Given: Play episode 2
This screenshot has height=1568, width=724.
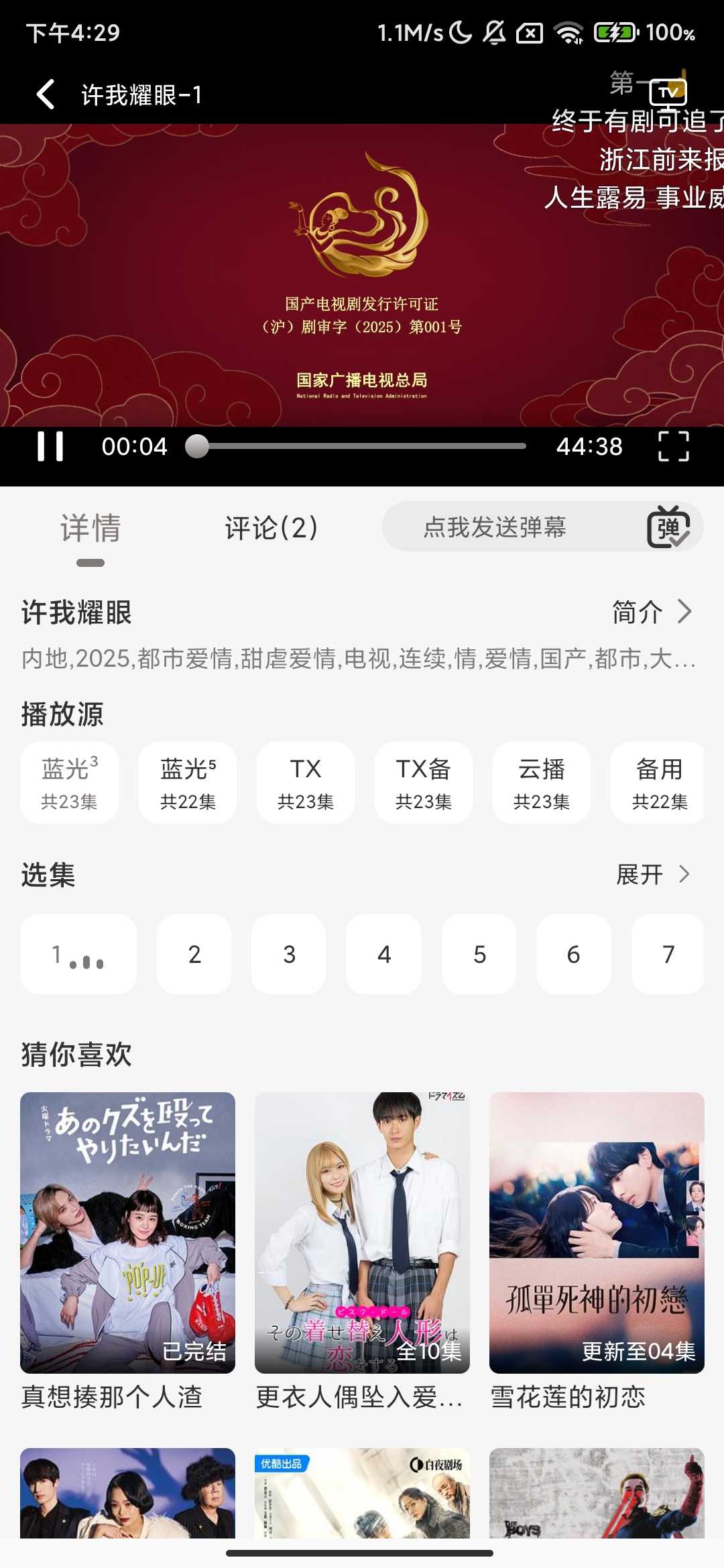Looking at the screenshot, I should click(194, 954).
